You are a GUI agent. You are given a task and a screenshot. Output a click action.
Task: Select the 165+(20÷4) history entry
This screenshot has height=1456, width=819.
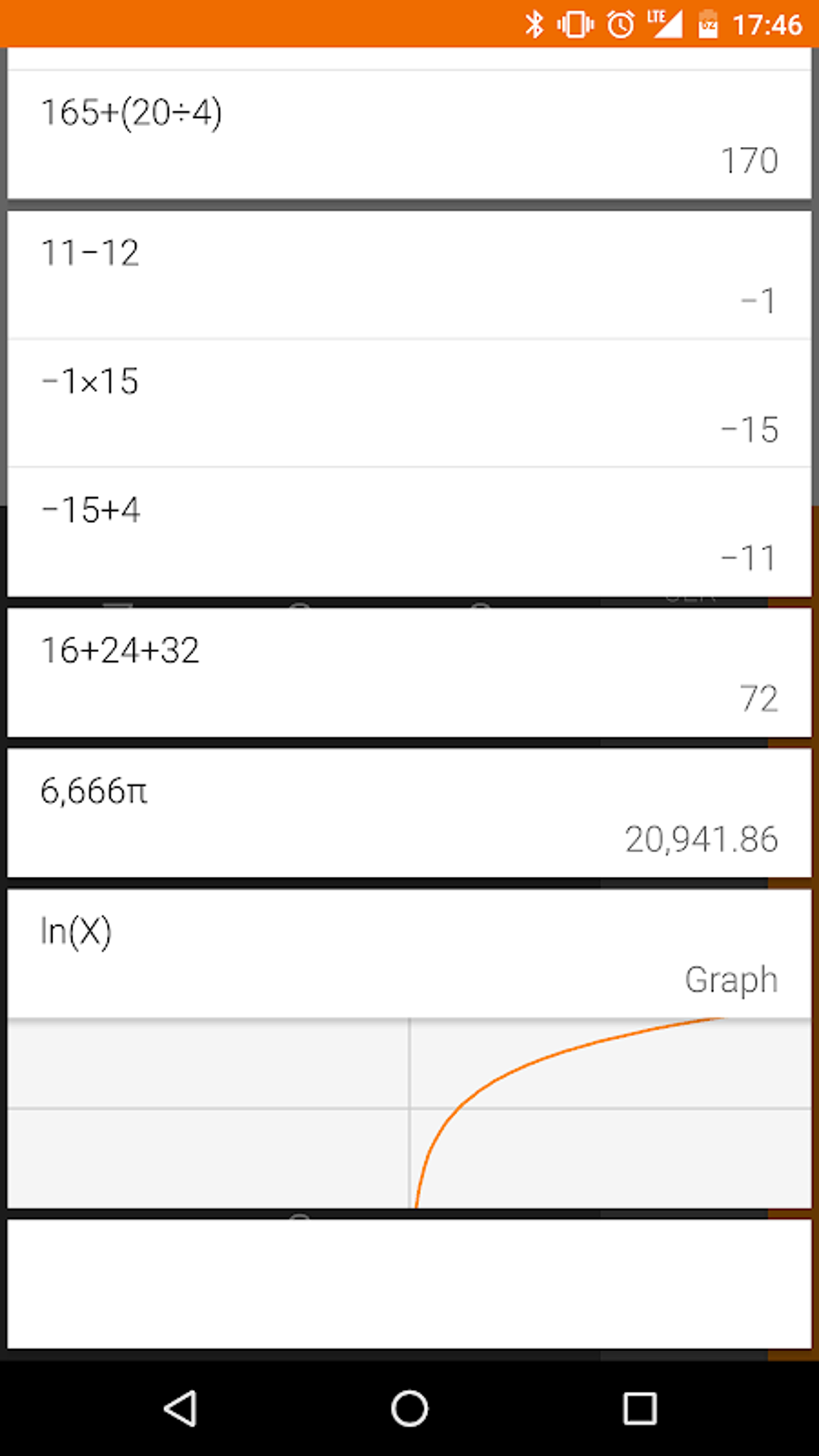pos(409,135)
